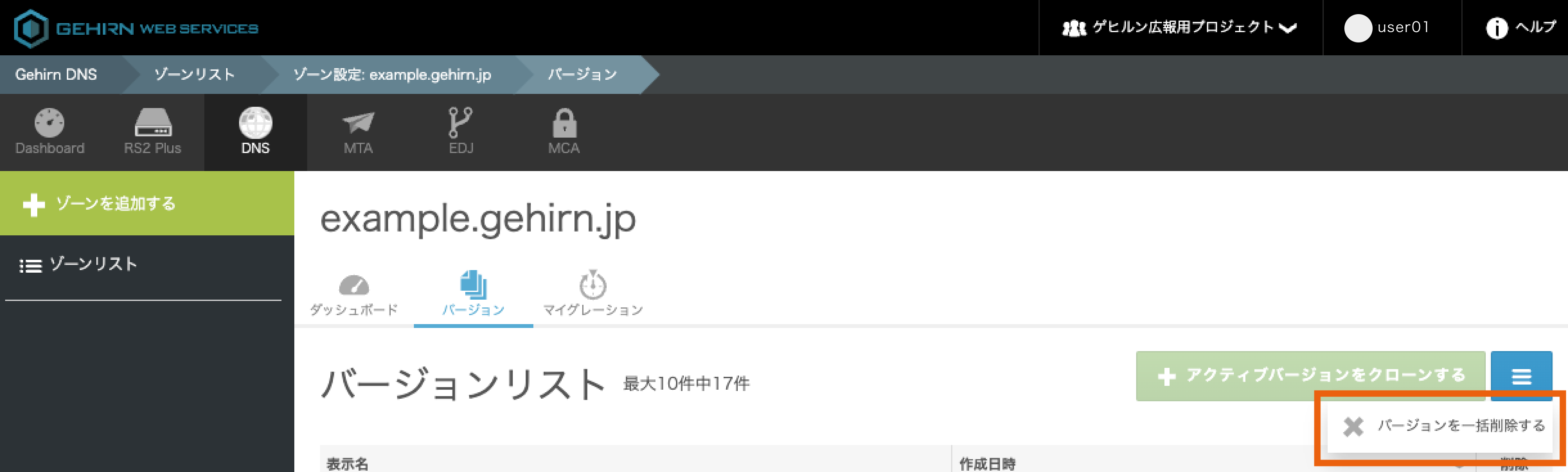Viewport: 1568px width, 472px height.
Task: Go to Gehirn DNS breadcrumb
Action: point(56,74)
